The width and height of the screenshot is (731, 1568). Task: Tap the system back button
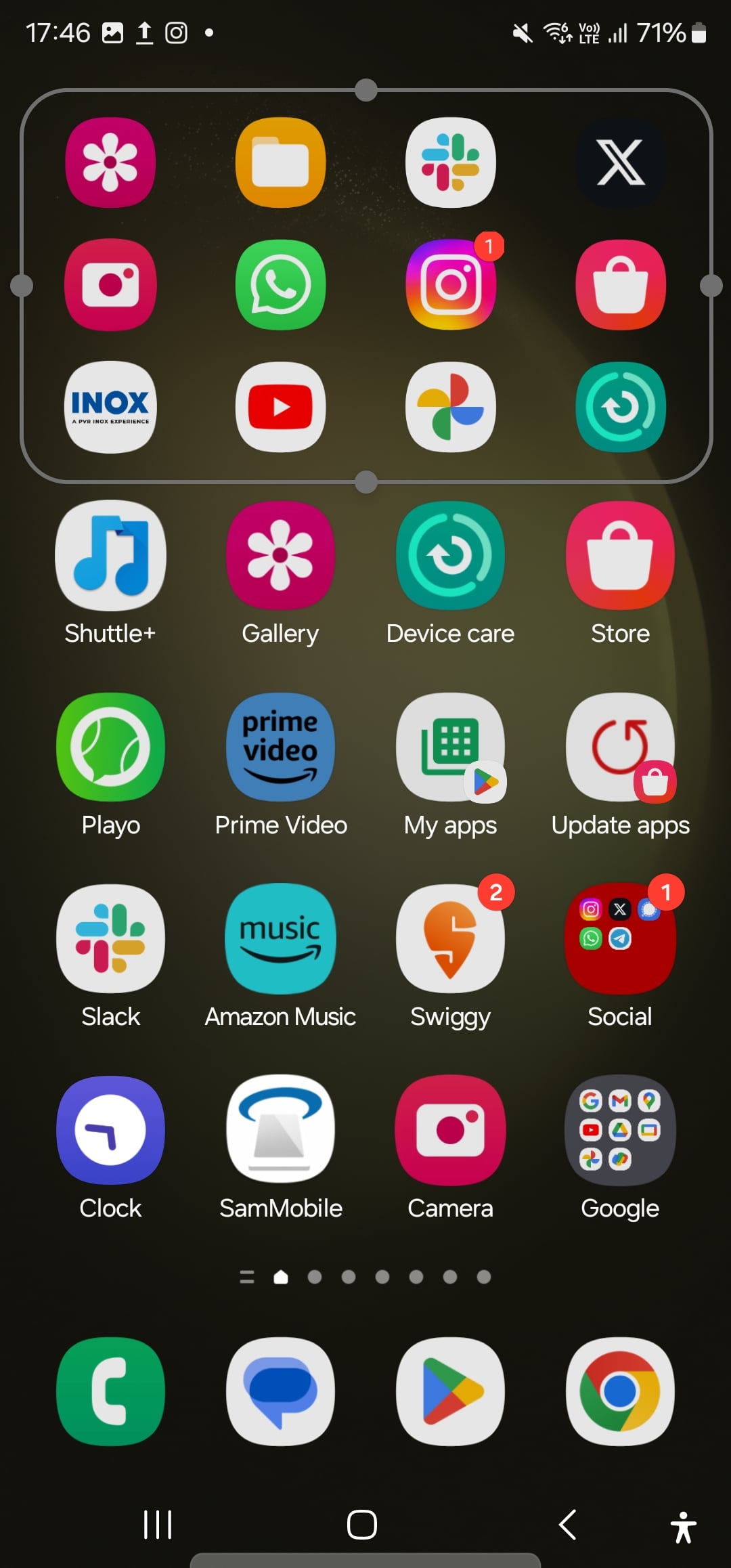(568, 1525)
